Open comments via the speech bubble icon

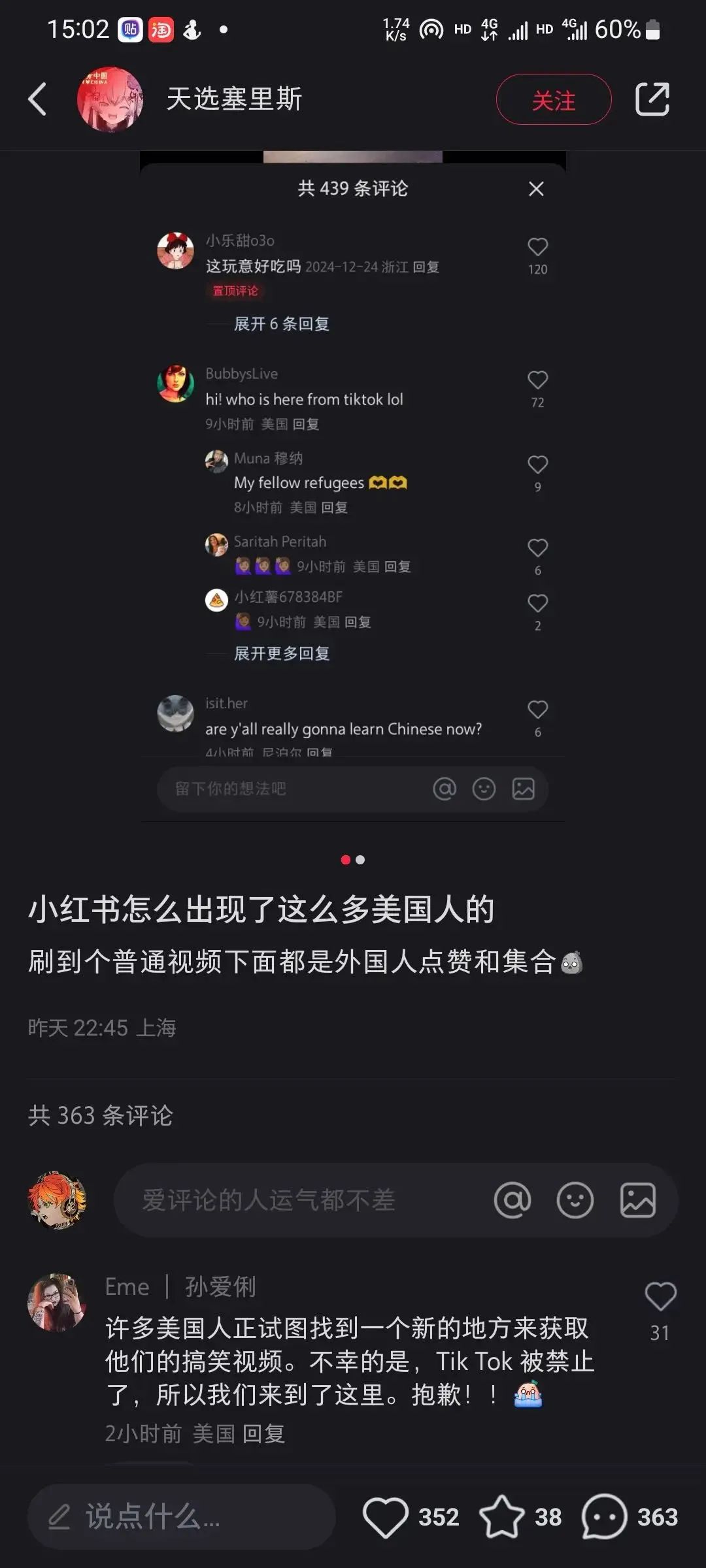point(604,1516)
